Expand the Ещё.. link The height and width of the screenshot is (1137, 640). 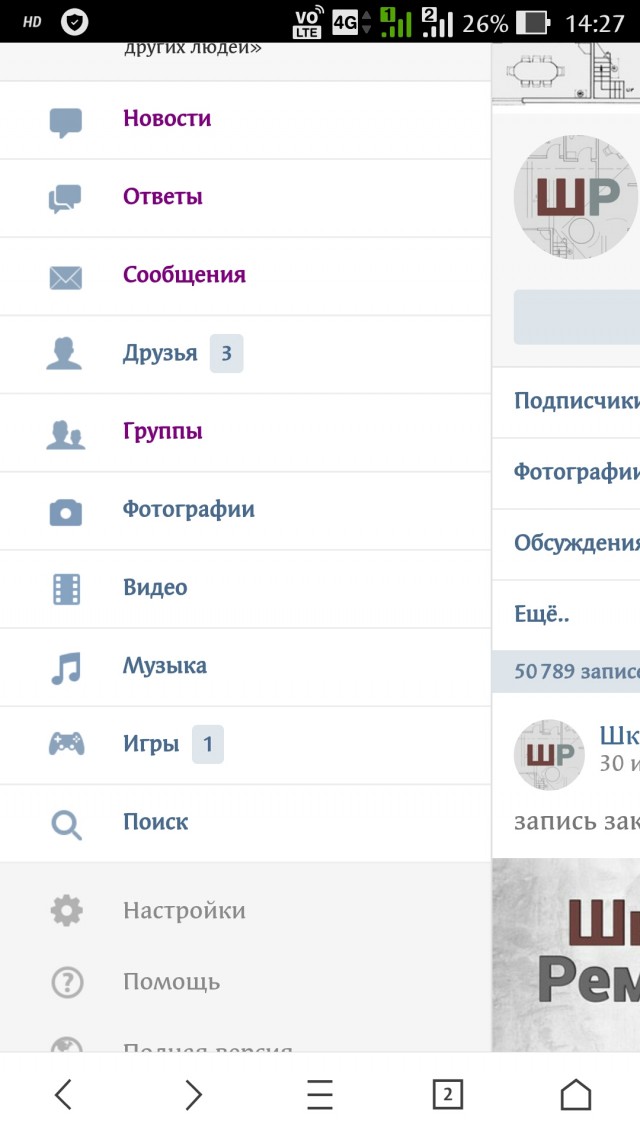pos(542,615)
